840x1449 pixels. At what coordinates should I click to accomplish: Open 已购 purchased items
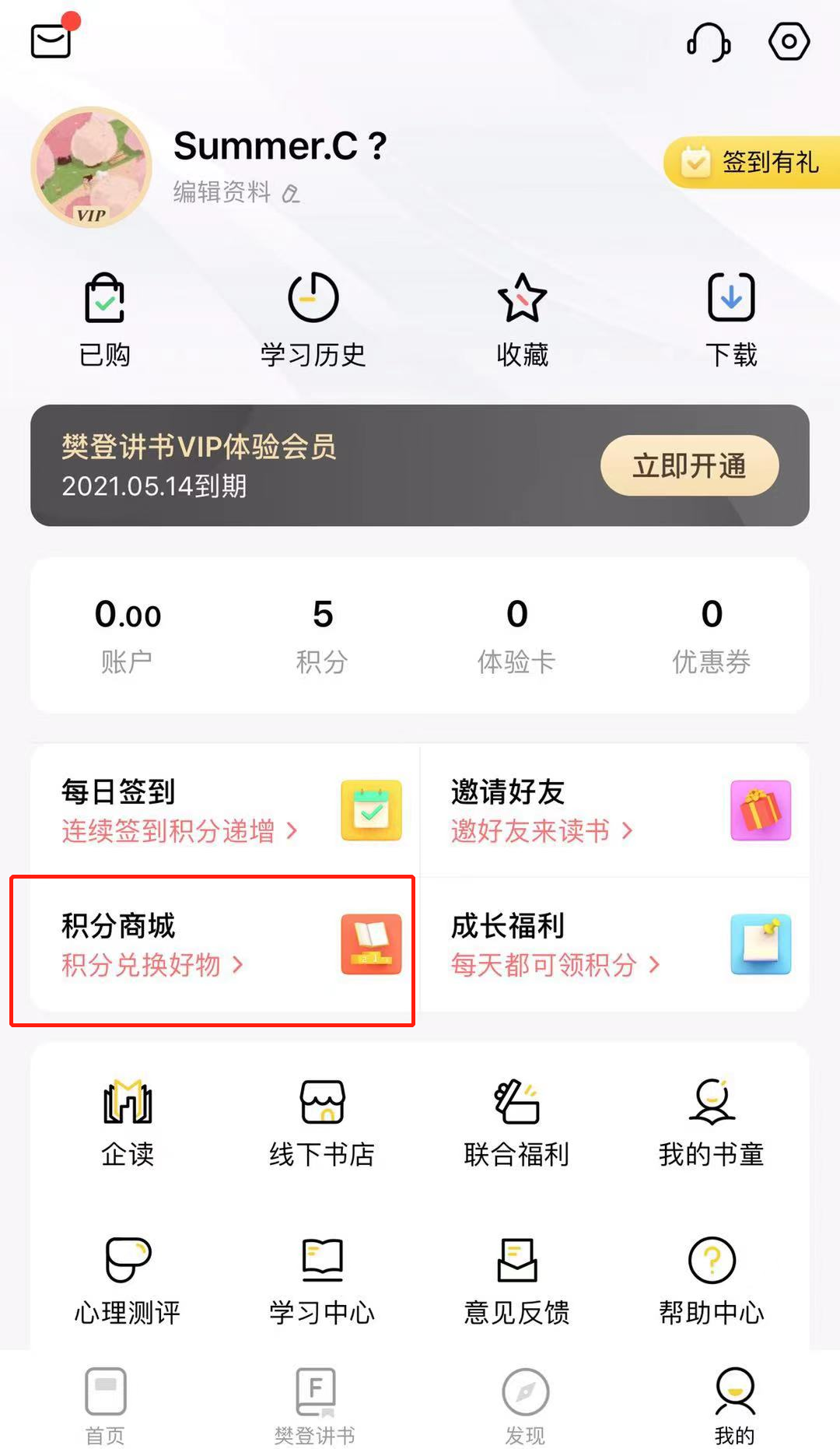point(105,320)
